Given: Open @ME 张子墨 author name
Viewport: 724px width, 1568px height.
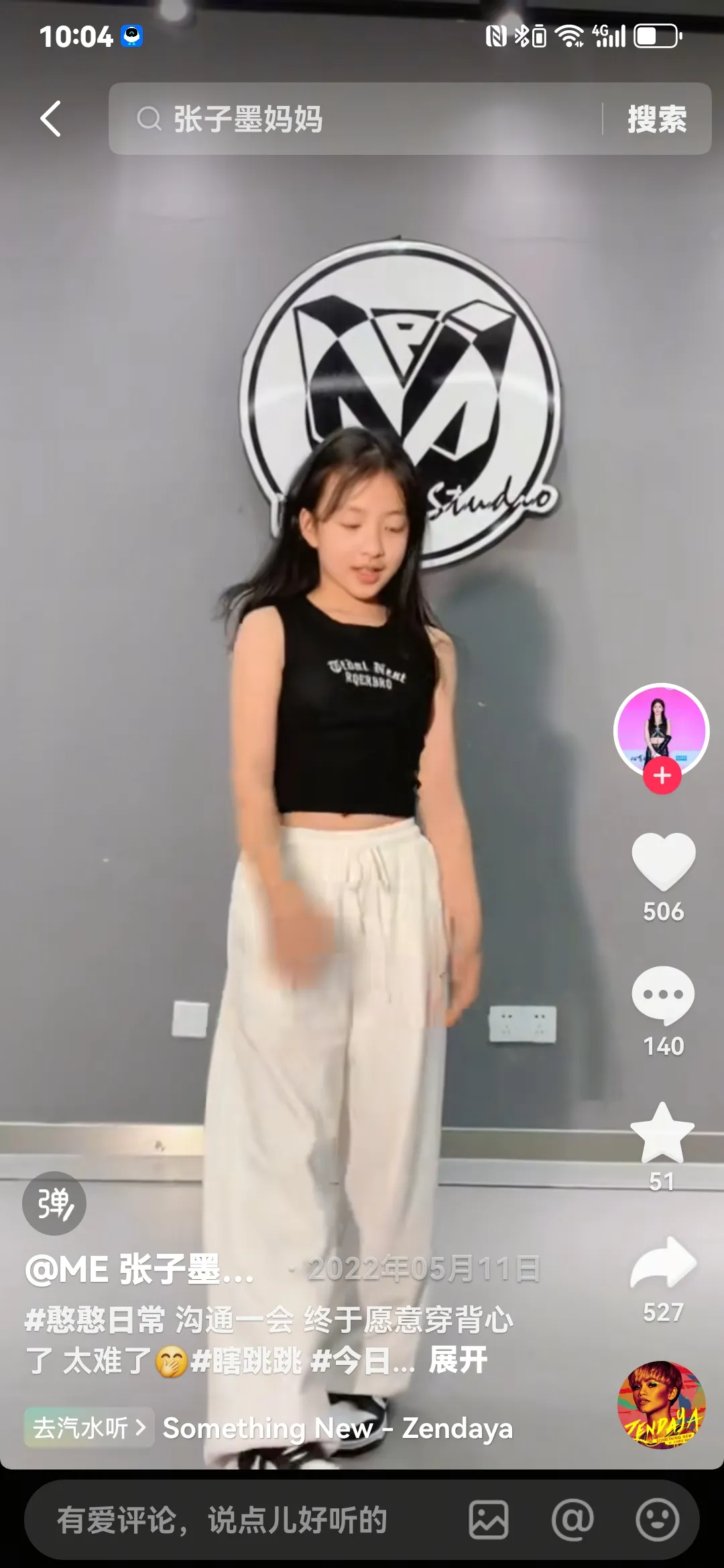Looking at the screenshot, I should click(x=139, y=1270).
